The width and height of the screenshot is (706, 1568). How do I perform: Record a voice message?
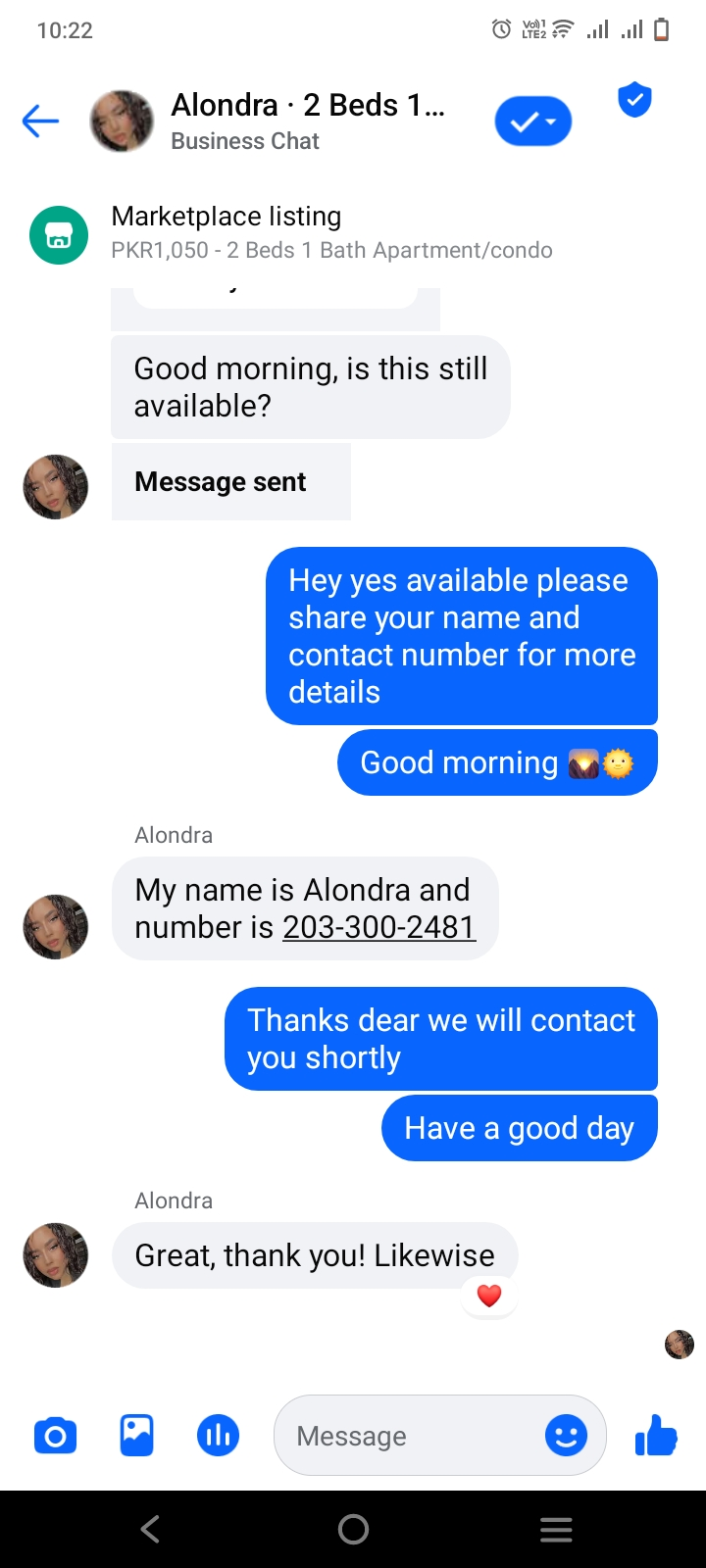pyautogui.click(x=218, y=1436)
